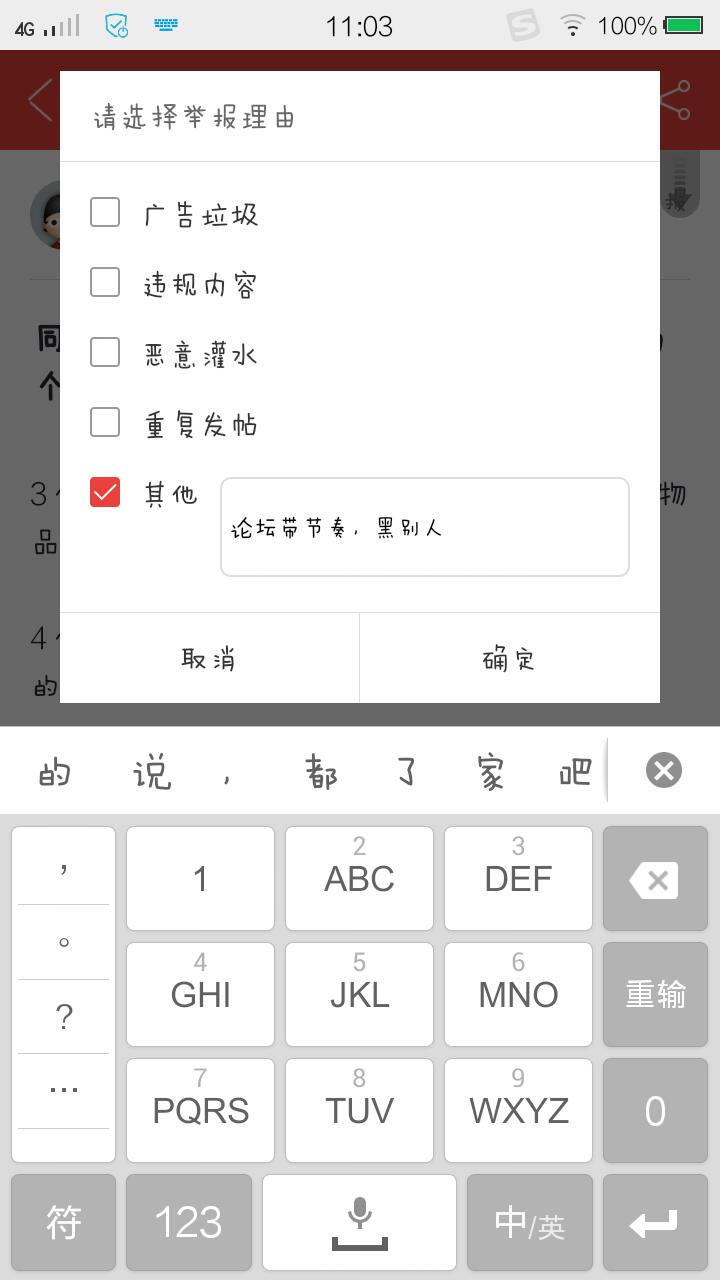Screen dimensions: 720x1280
Task: Tick the 恶意灌水 option
Action: 105,353
